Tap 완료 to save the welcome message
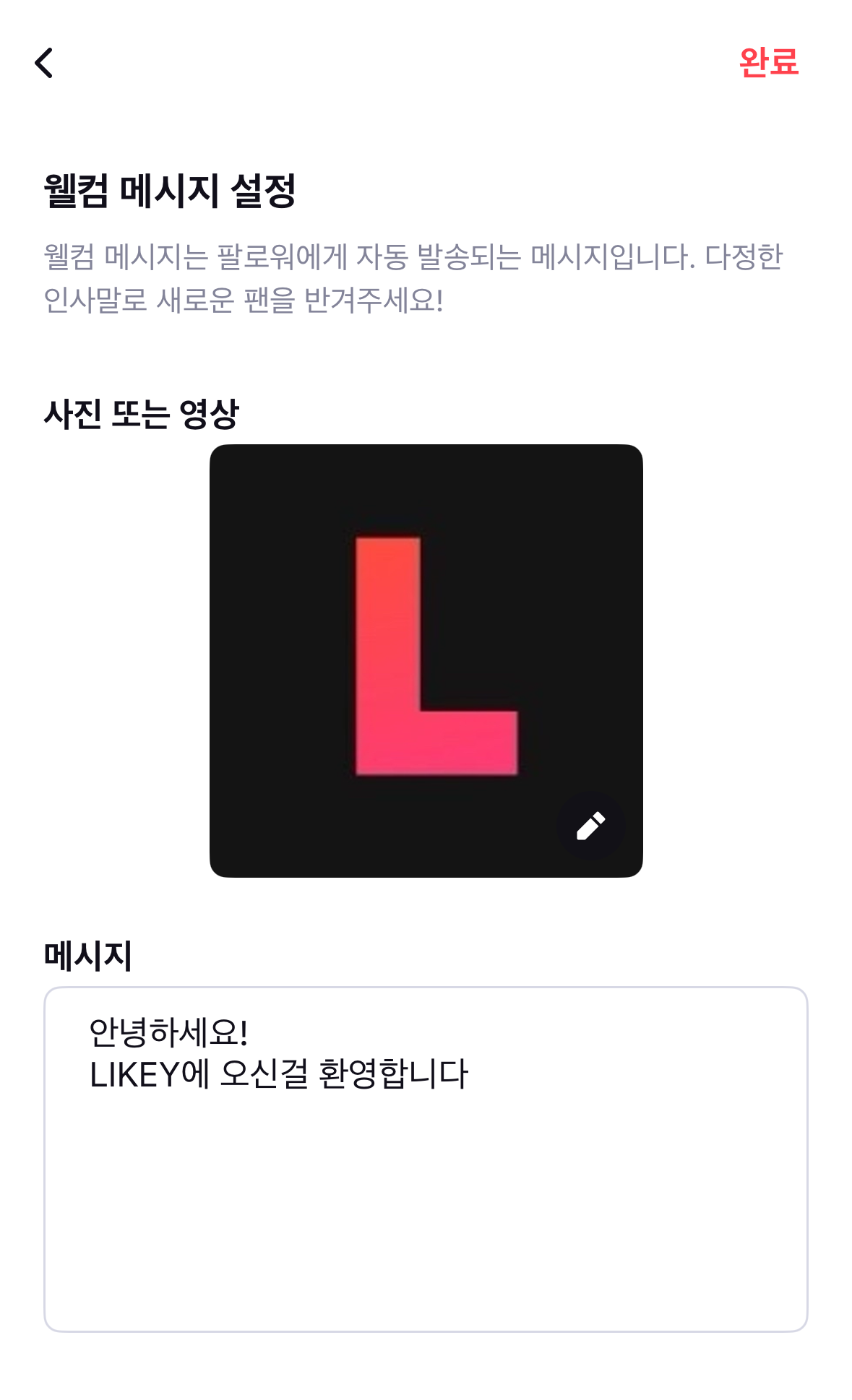852x1400 pixels. click(768, 63)
